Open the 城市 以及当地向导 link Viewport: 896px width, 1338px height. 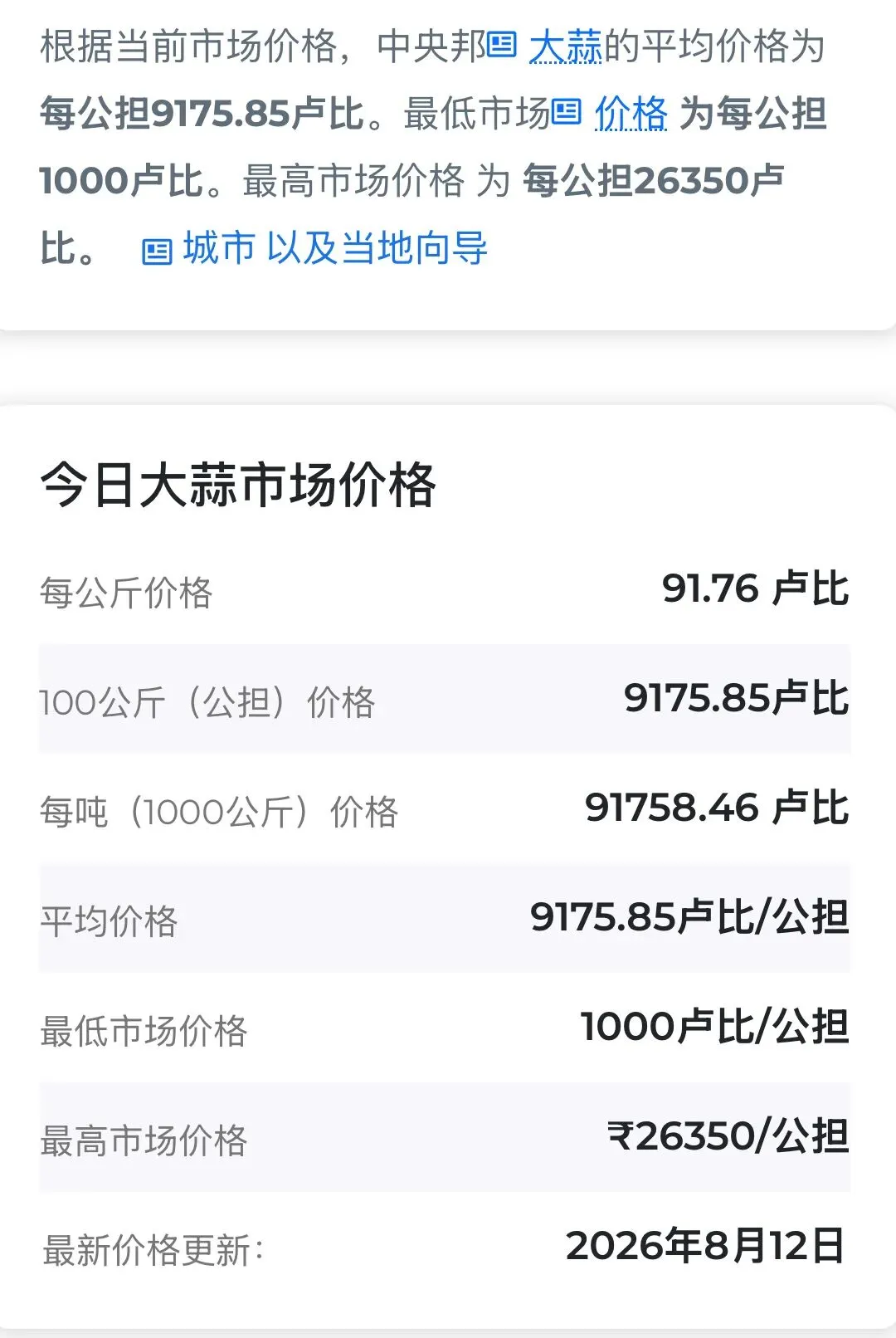pos(334,248)
